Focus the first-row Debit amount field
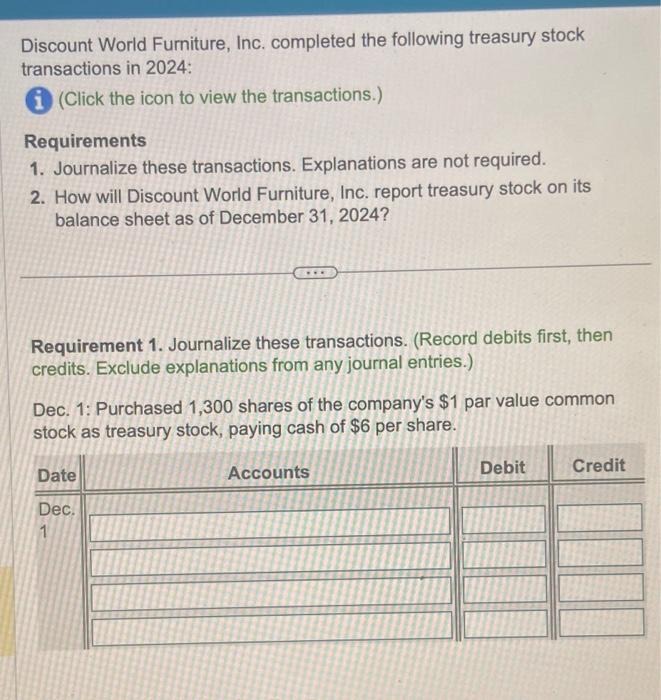Image resolution: width=661 pixels, height=700 pixels. pos(503,520)
